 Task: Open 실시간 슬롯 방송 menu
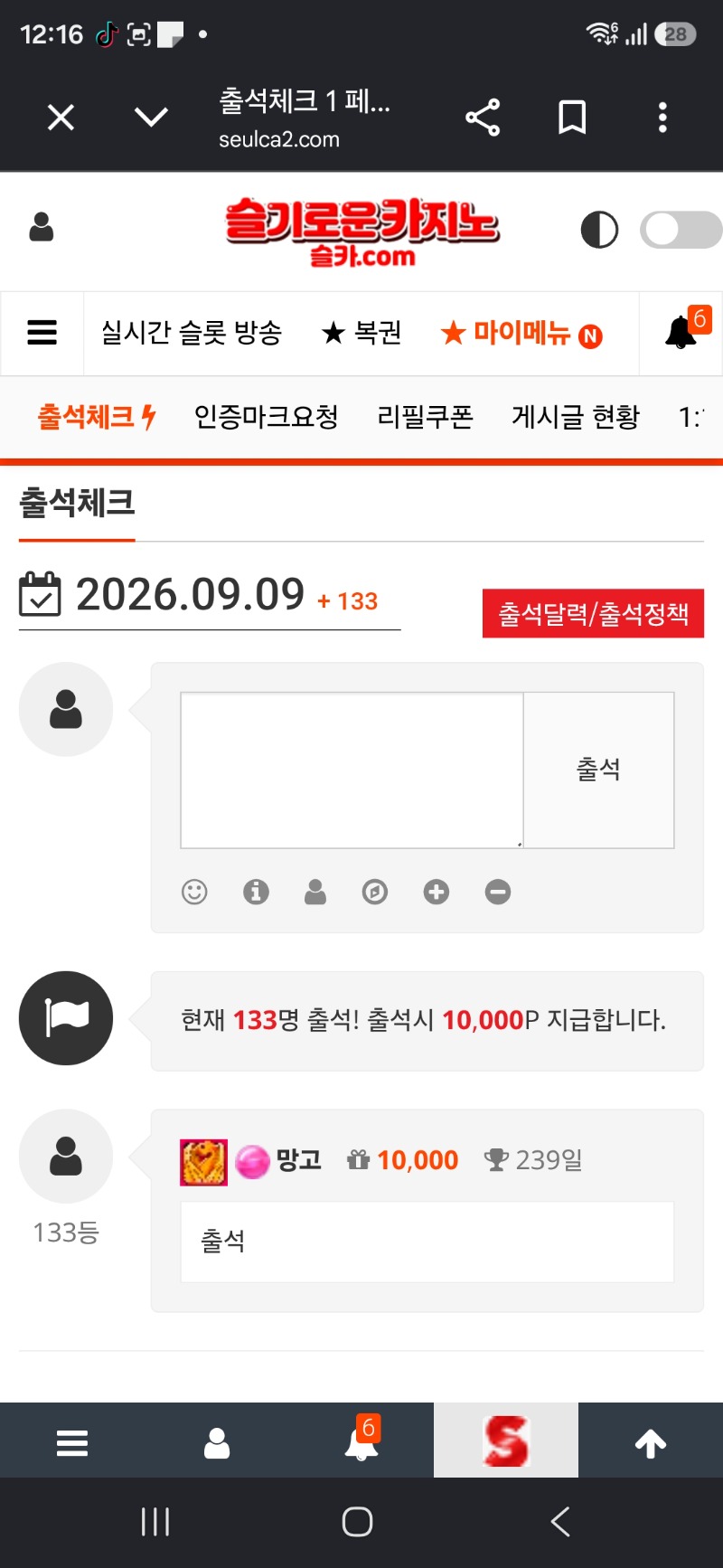[x=192, y=333]
